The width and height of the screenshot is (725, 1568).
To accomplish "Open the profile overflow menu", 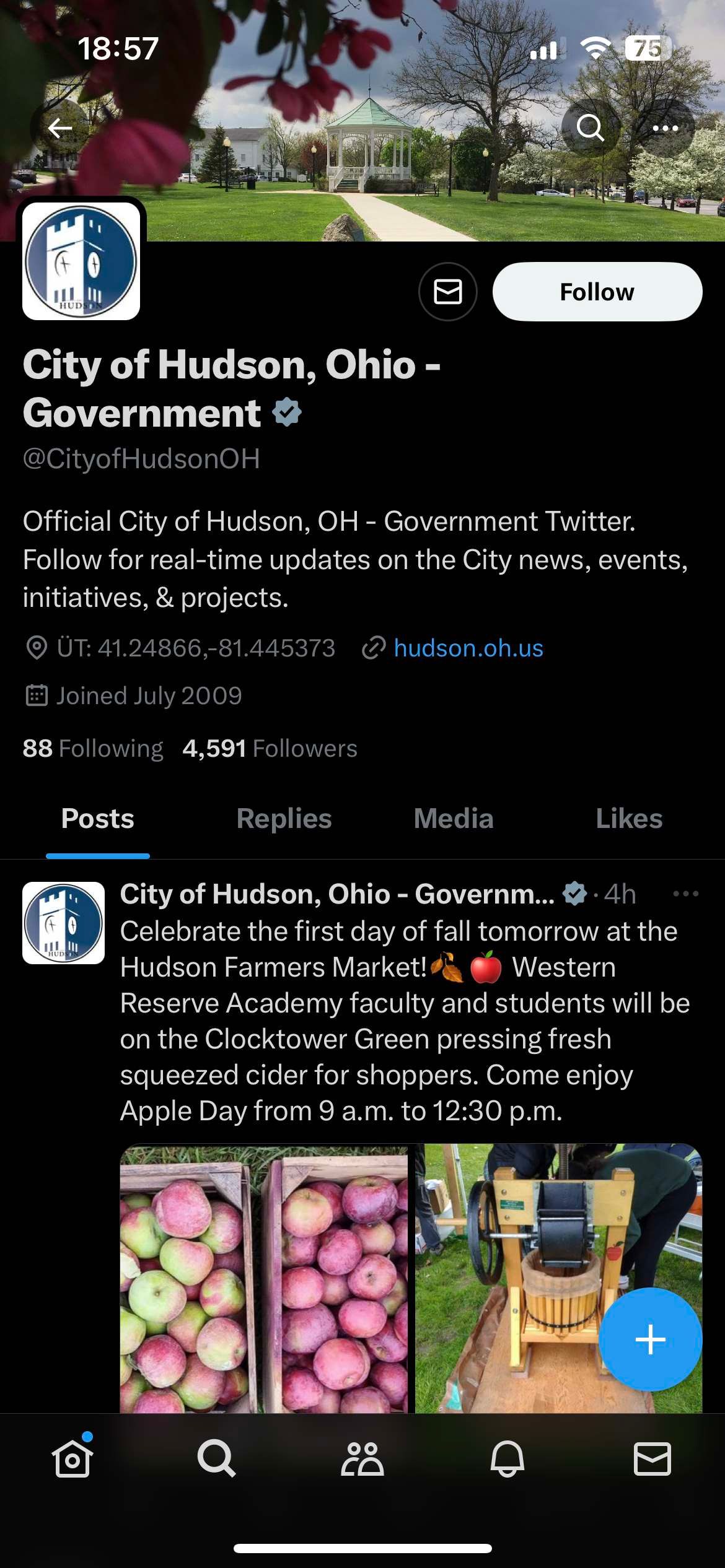I will click(x=666, y=128).
